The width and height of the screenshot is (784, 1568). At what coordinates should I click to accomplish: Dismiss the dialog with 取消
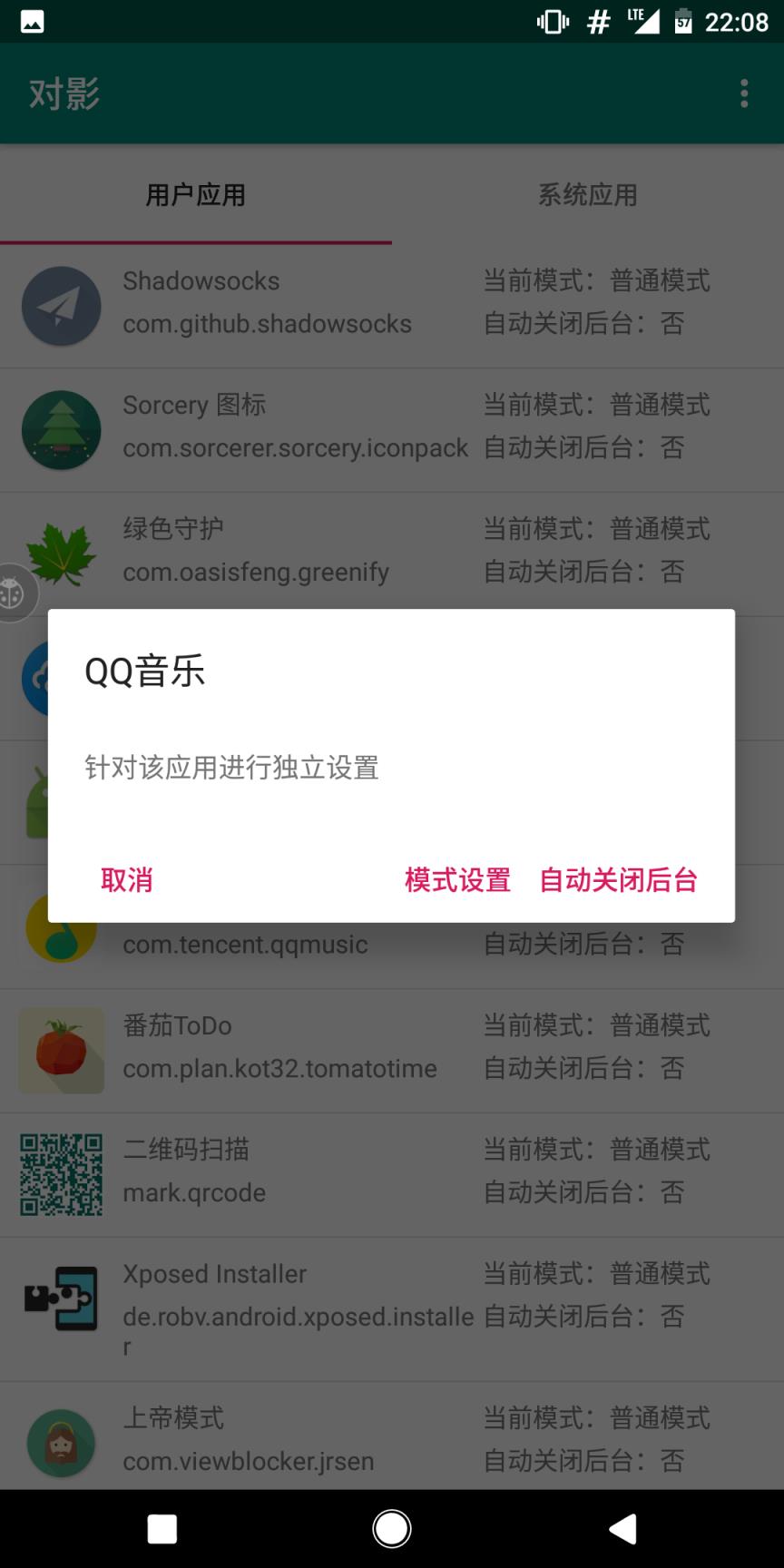[126, 879]
